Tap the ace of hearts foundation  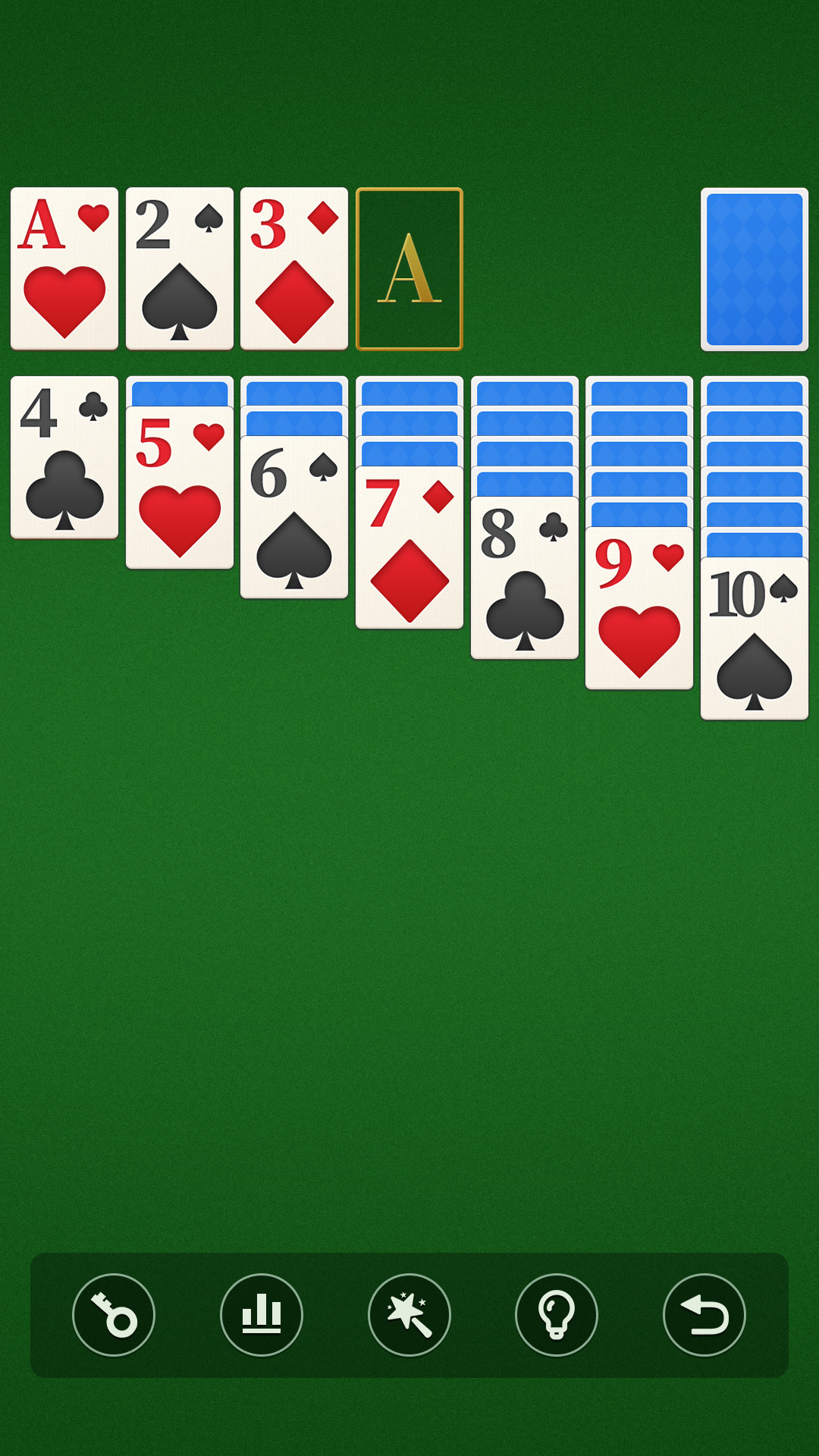tap(64, 269)
